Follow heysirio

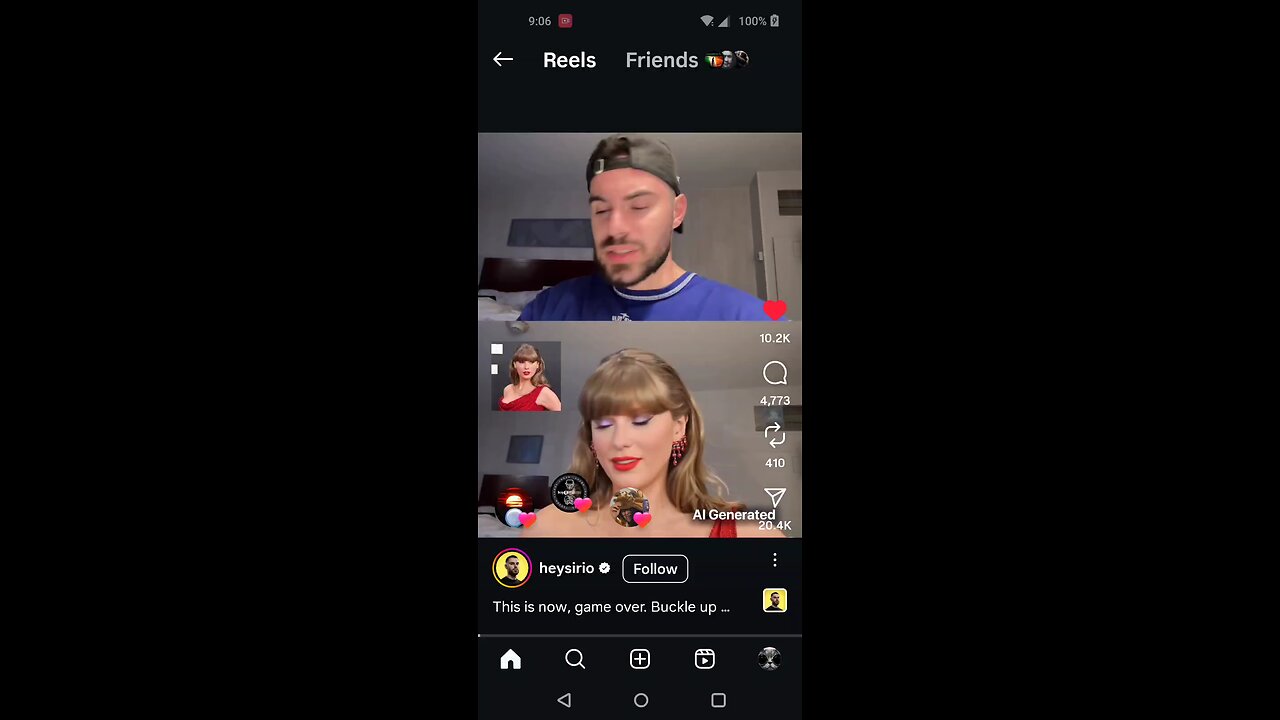pyautogui.click(x=655, y=569)
